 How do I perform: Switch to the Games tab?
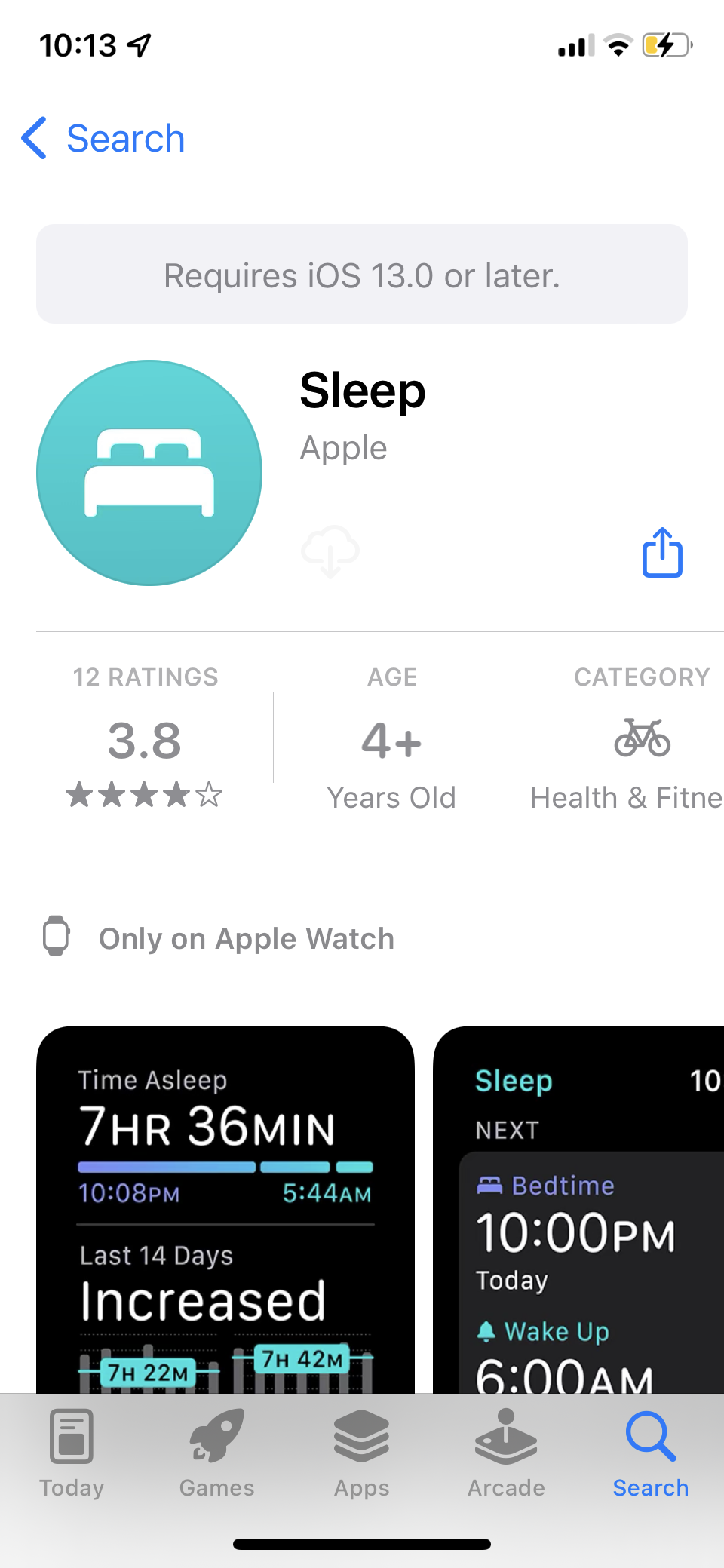pos(216,1453)
